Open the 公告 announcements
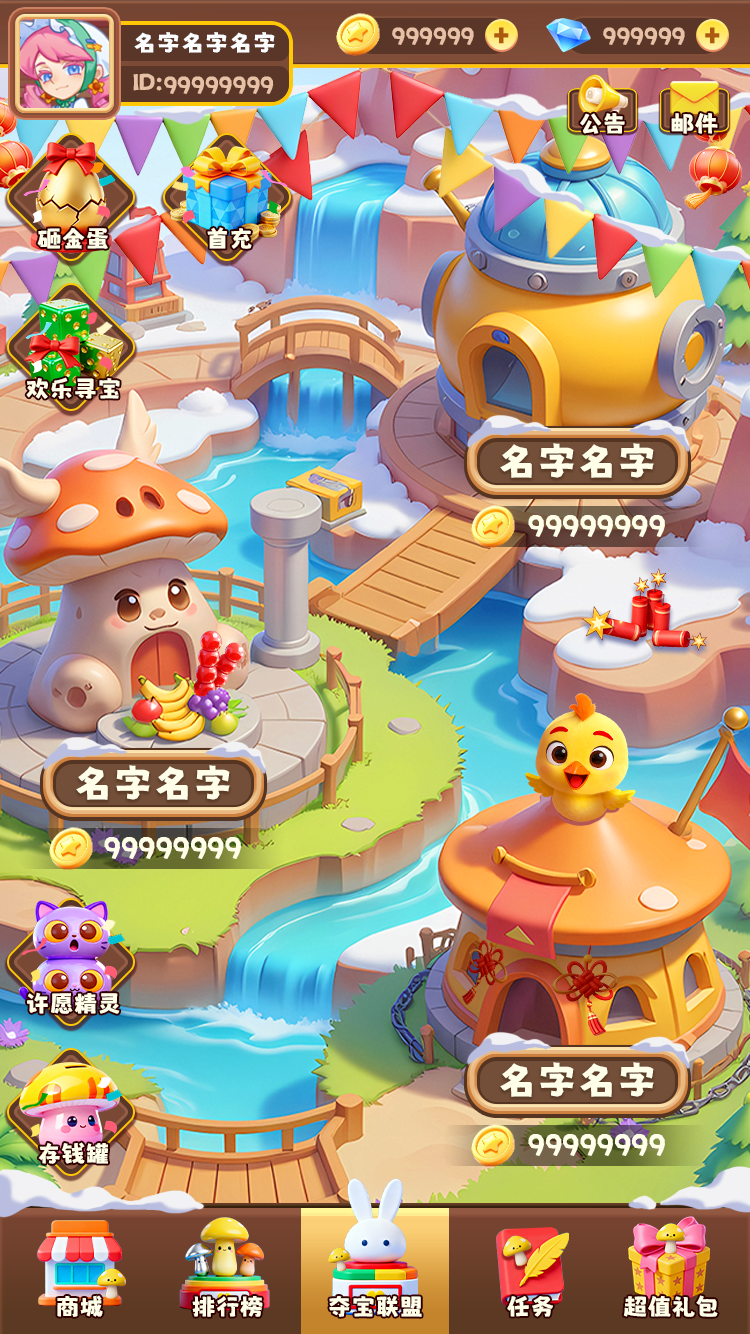The width and height of the screenshot is (750, 1334). [x=602, y=106]
